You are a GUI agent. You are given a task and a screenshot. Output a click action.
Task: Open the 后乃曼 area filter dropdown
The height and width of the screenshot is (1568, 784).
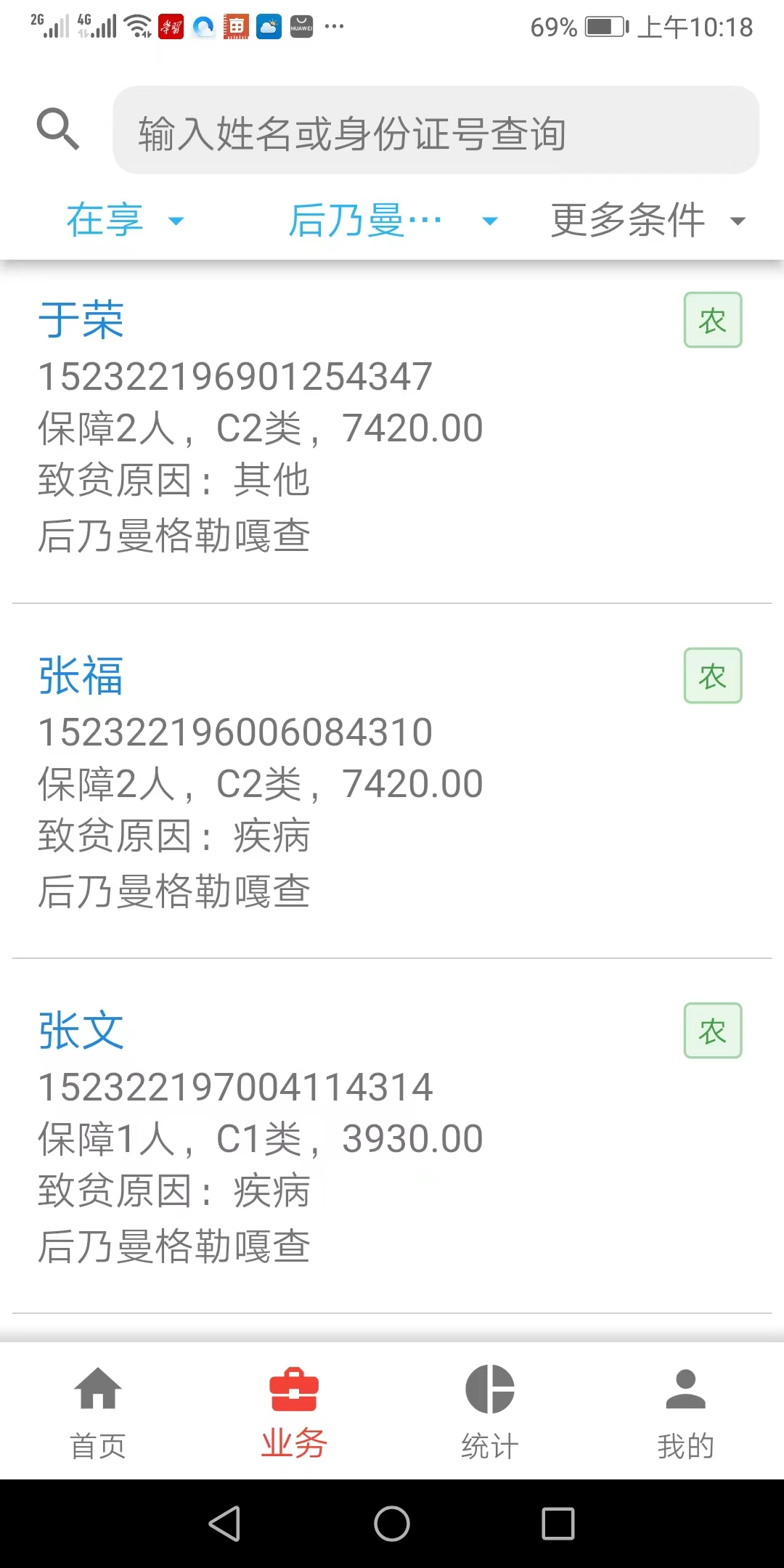click(x=393, y=220)
